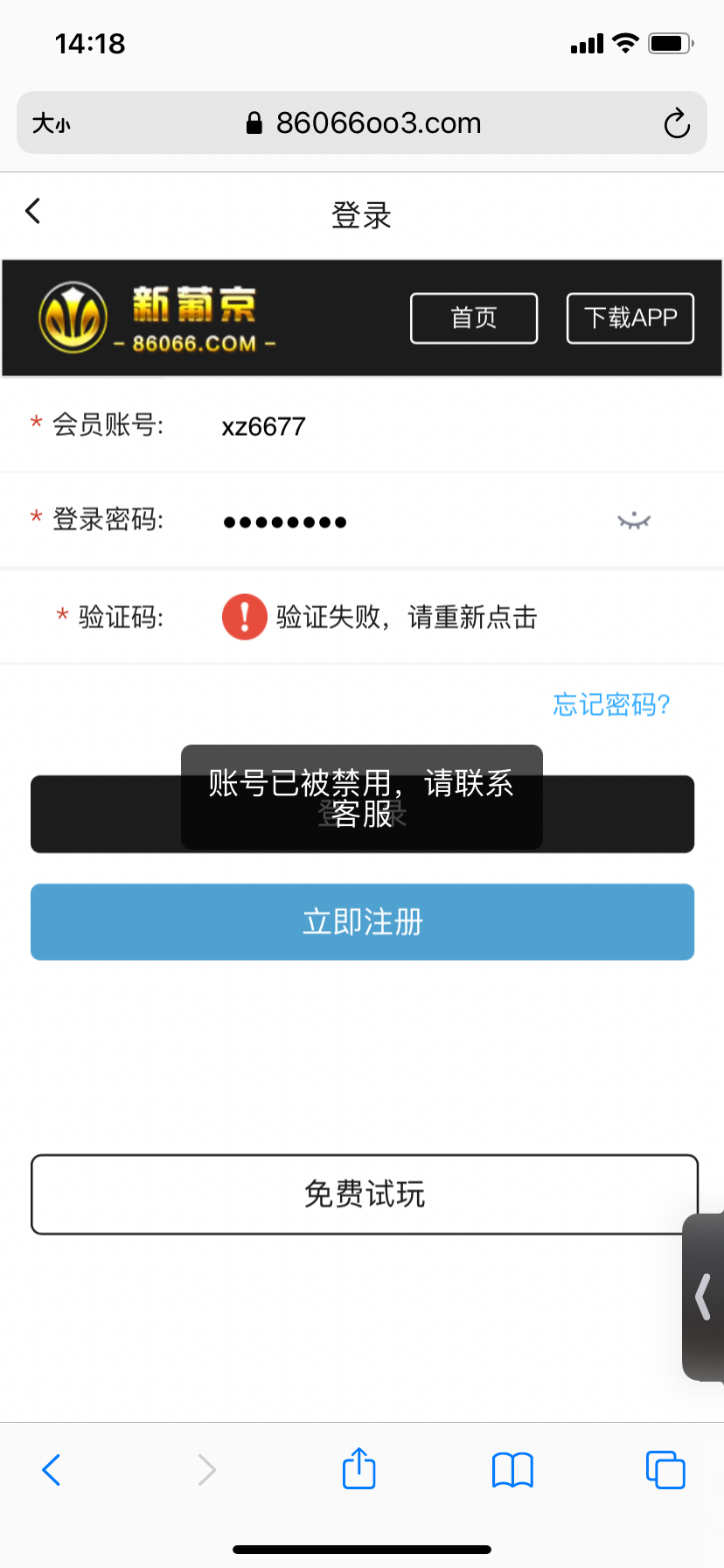
Task: Reload the page in Safari
Action: click(677, 123)
